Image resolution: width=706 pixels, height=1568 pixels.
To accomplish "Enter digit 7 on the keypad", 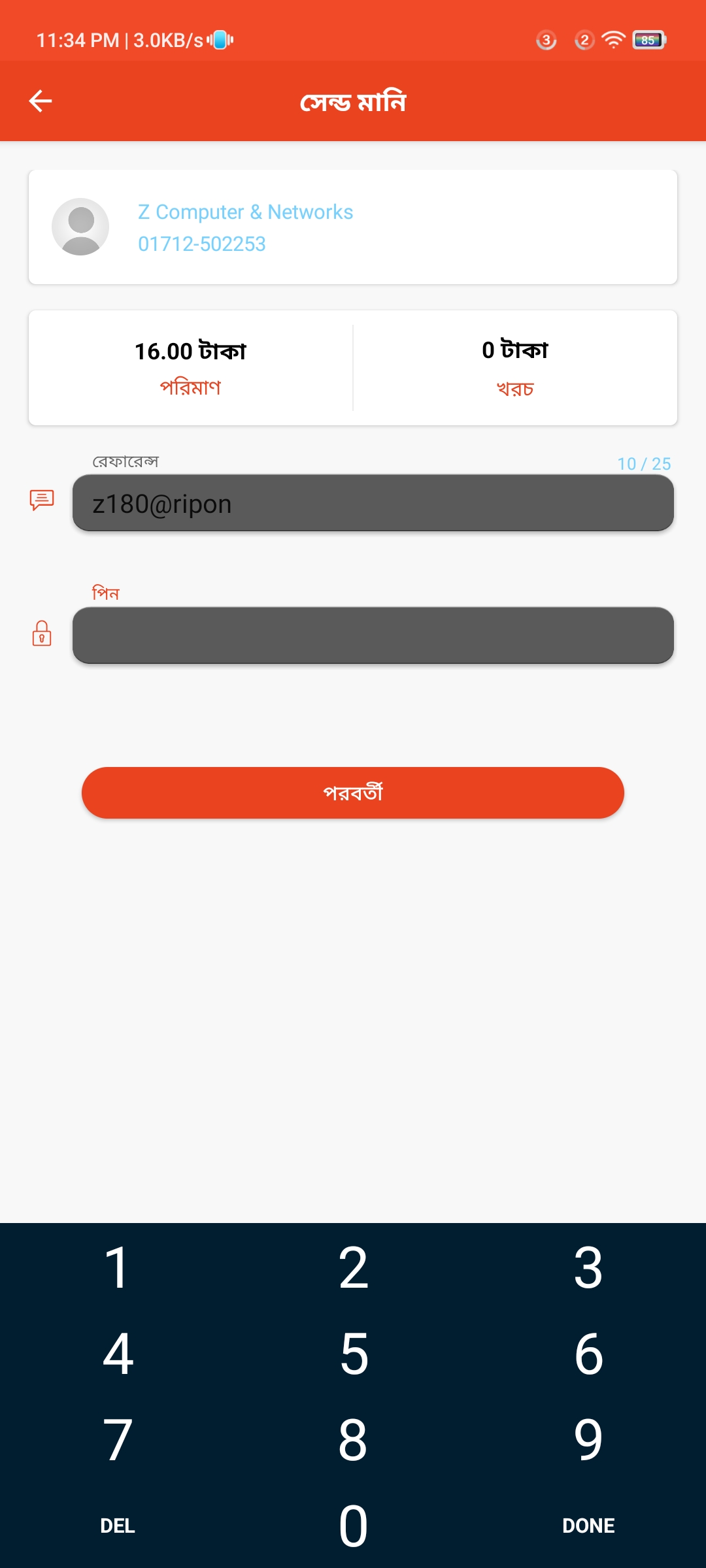I will coord(118,1440).
